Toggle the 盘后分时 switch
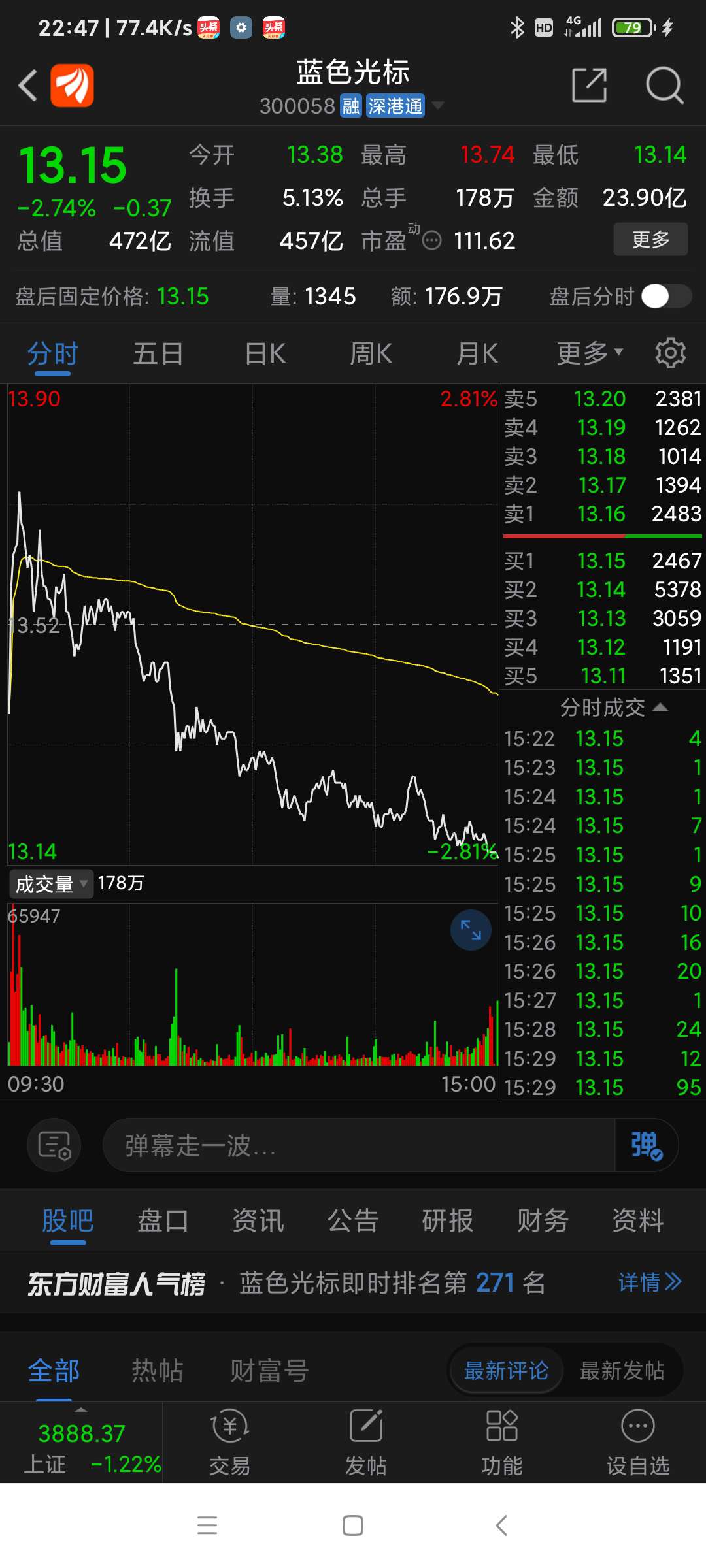 [x=666, y=296]
